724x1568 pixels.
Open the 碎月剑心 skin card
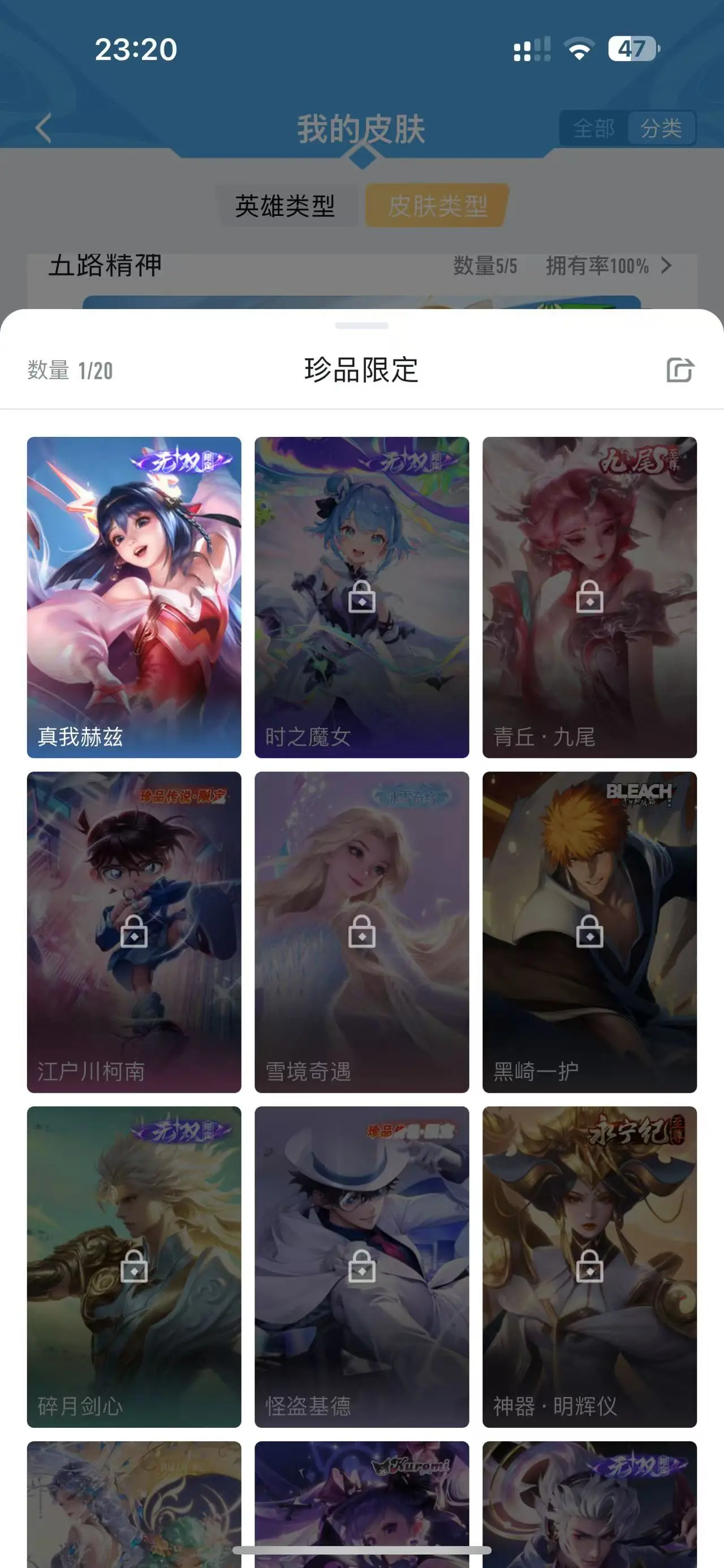point(134,1266)
